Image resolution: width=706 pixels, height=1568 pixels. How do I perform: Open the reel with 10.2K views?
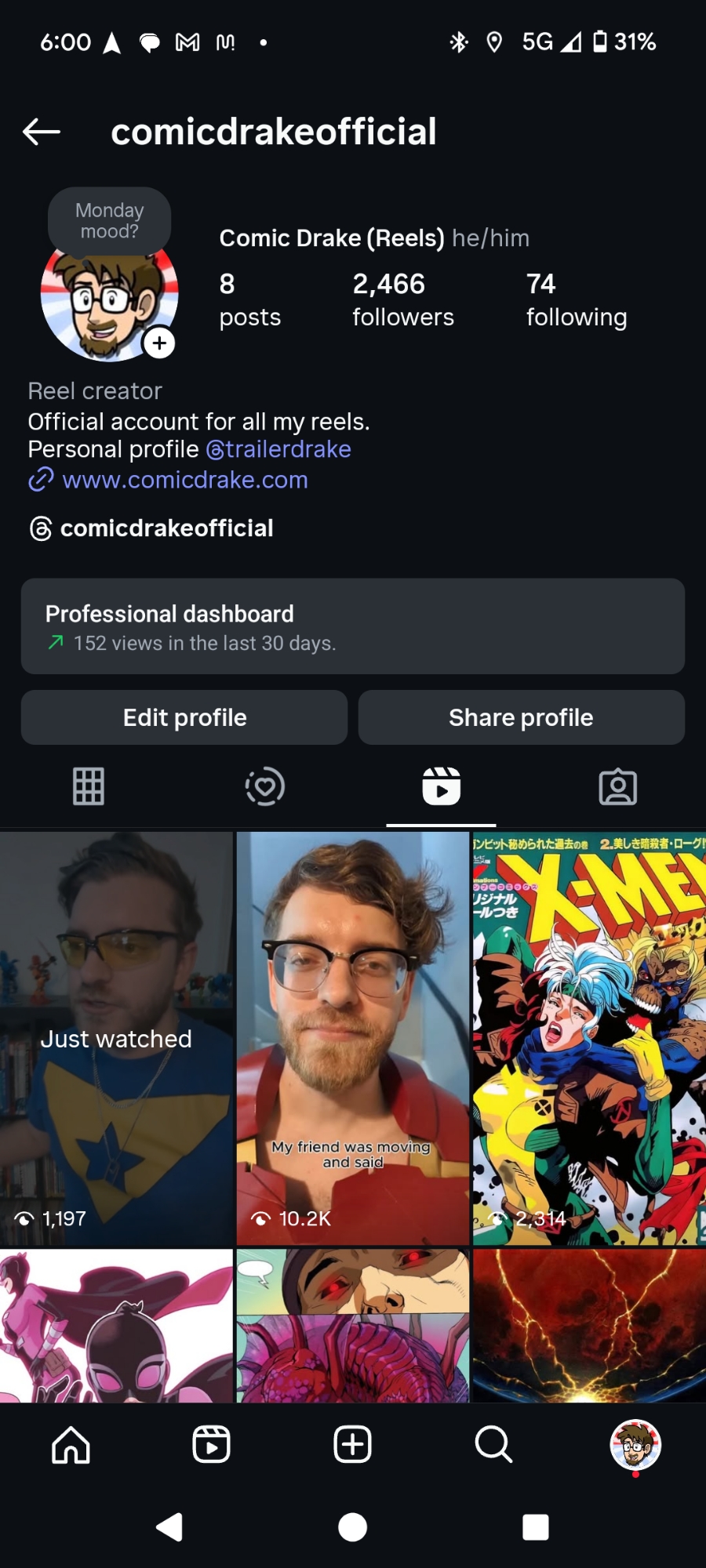pyautogui.click(x=353, y=1038)
